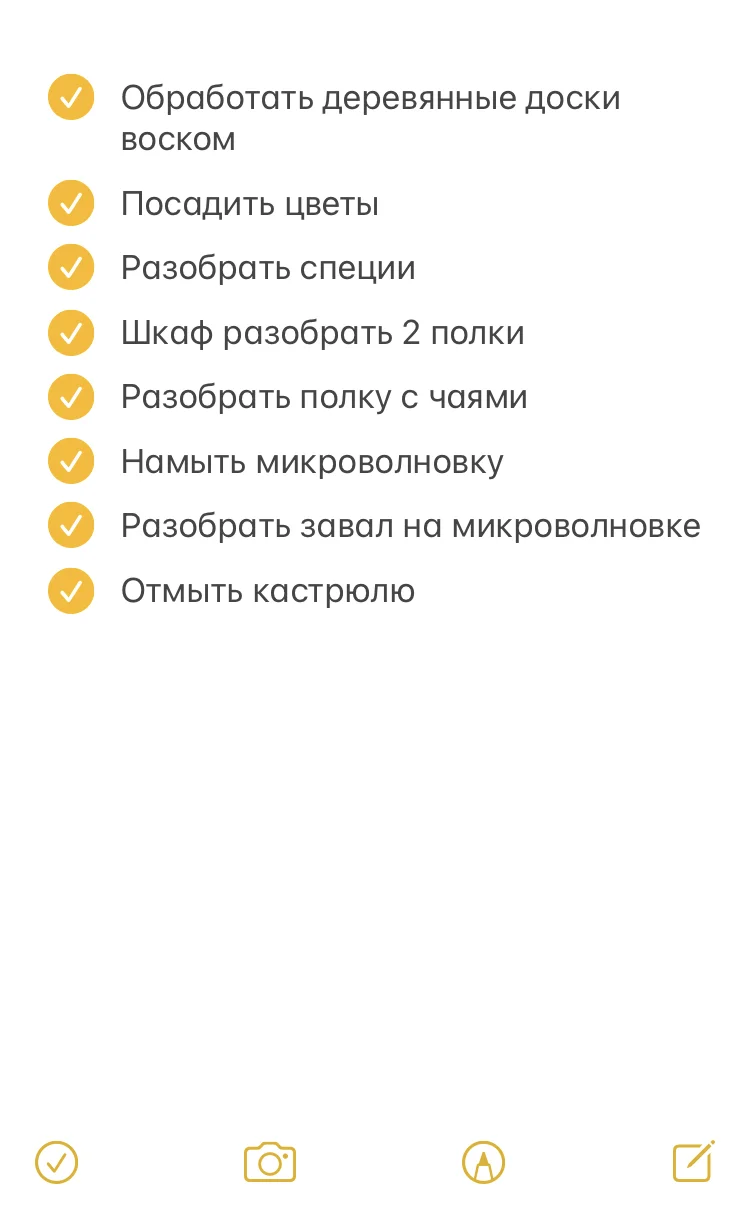This screenshot has height=1206, width=750.
Task: Tap 'Отмыть кастрюлю' text to edit it
Action: [267, 590]
